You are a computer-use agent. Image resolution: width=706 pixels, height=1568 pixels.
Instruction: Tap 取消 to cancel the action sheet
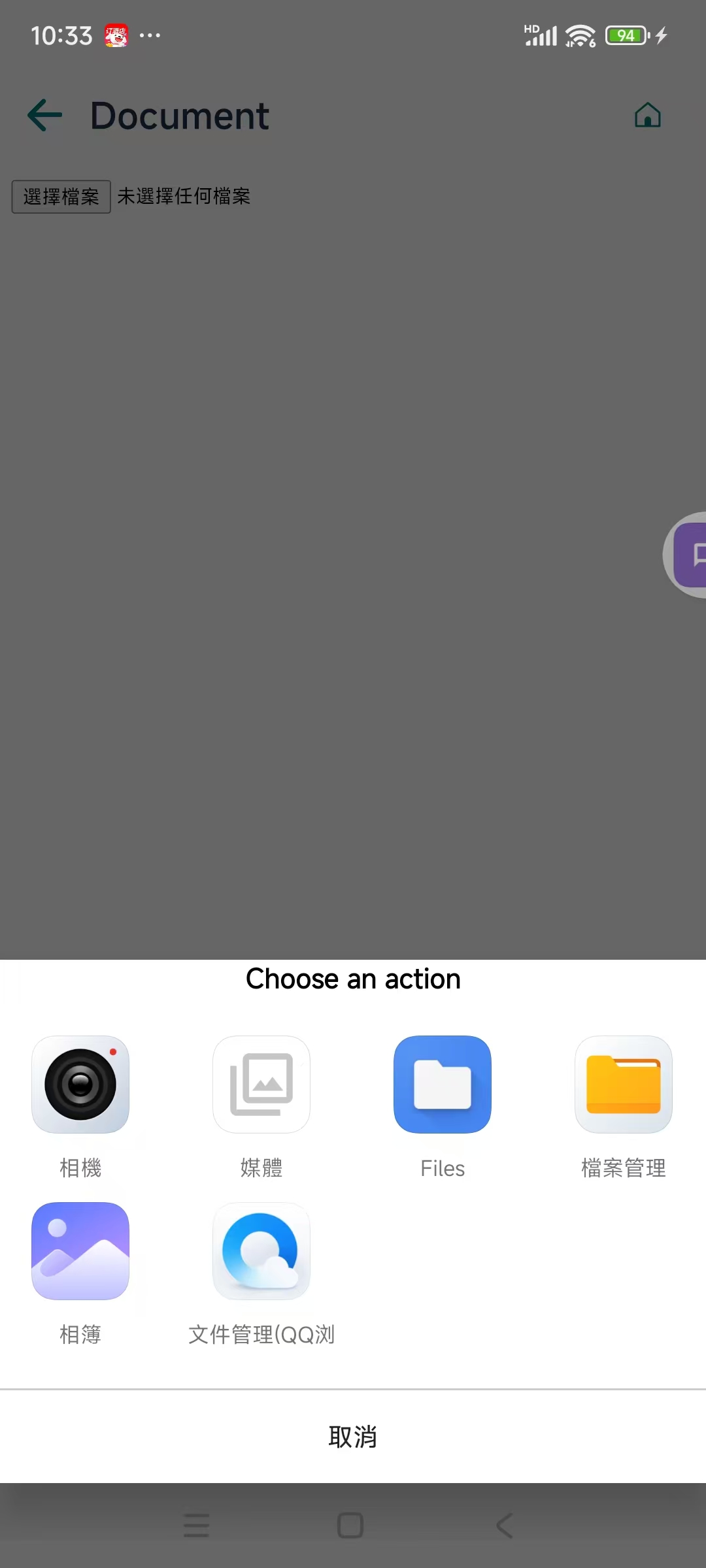[353, 1437]
